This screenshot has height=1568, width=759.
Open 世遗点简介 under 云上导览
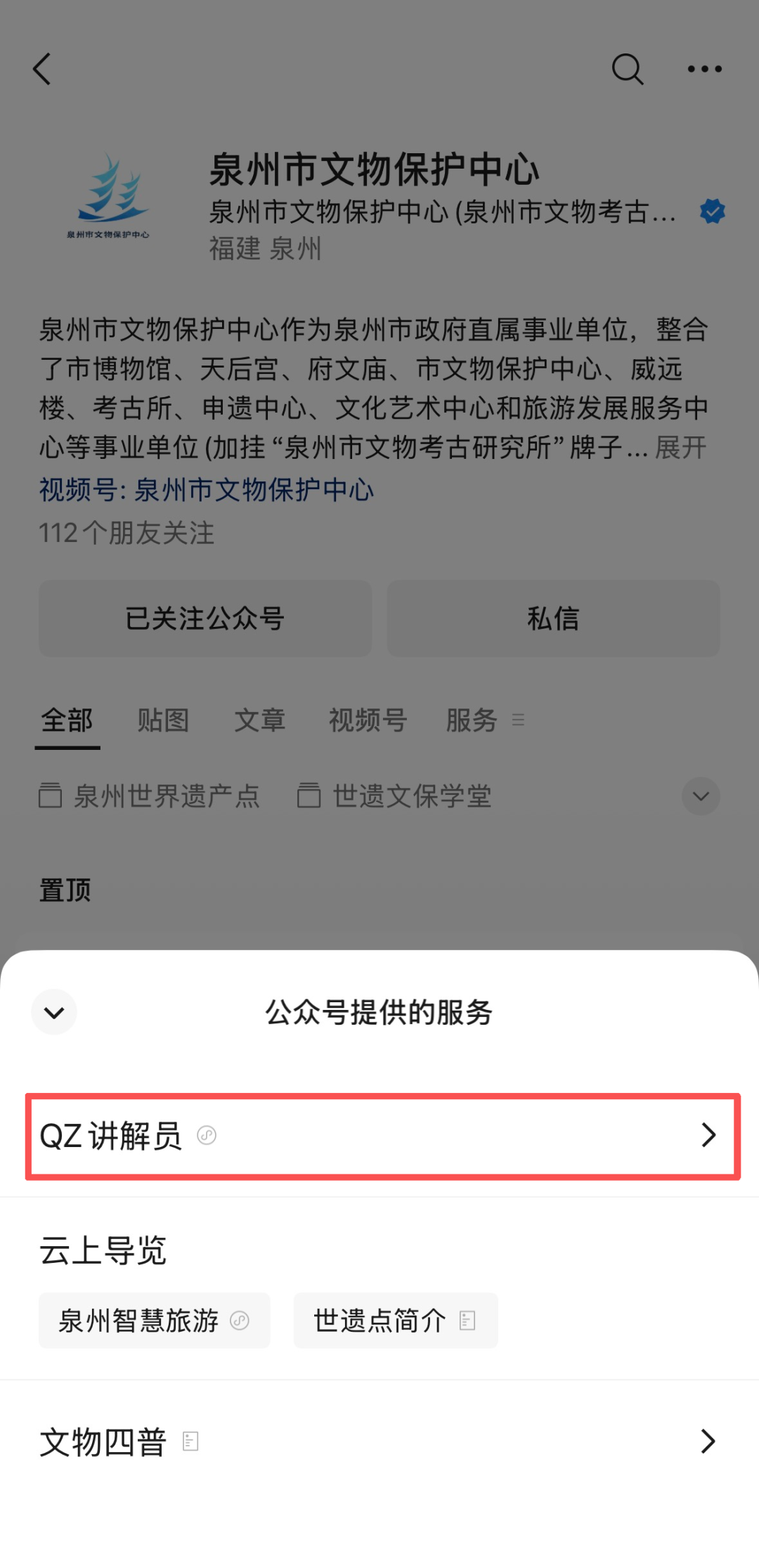click(x=395, y=1321)
